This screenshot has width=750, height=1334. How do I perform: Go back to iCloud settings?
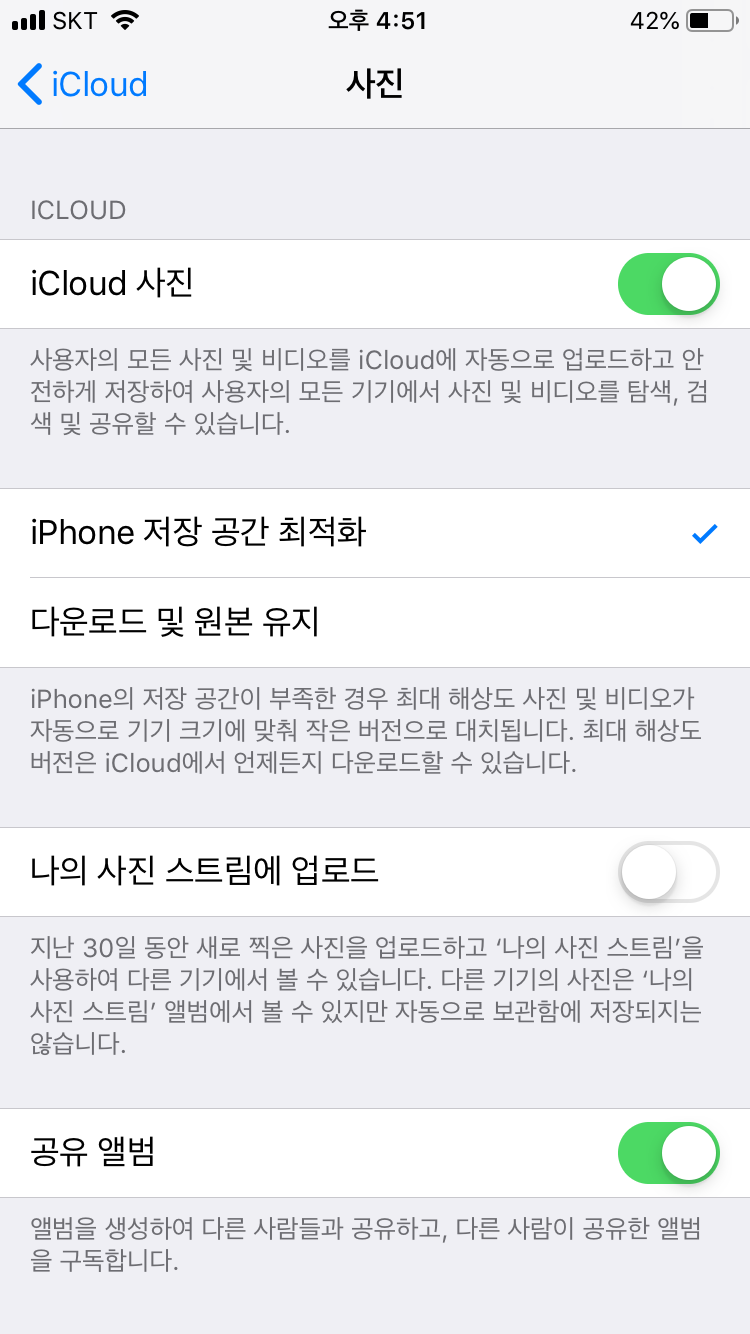pos(82,84)
